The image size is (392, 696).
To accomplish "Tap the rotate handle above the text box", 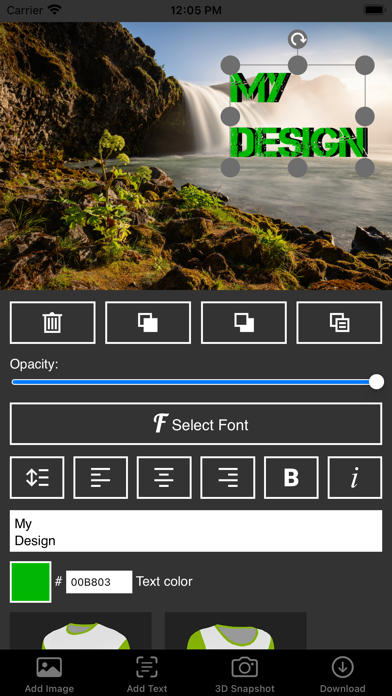I will tap(297, 39).
